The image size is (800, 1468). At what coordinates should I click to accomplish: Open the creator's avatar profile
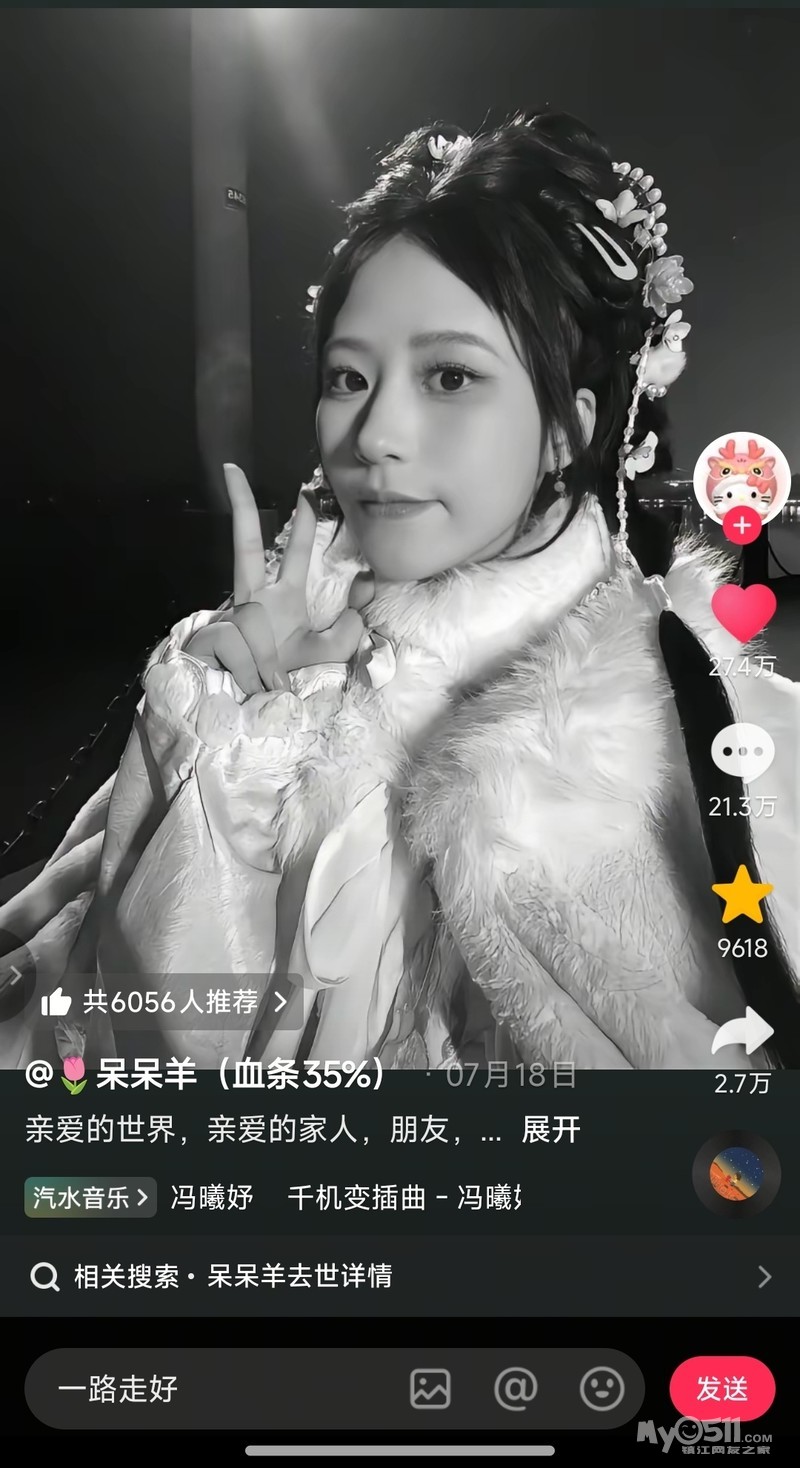pos(742,478)
